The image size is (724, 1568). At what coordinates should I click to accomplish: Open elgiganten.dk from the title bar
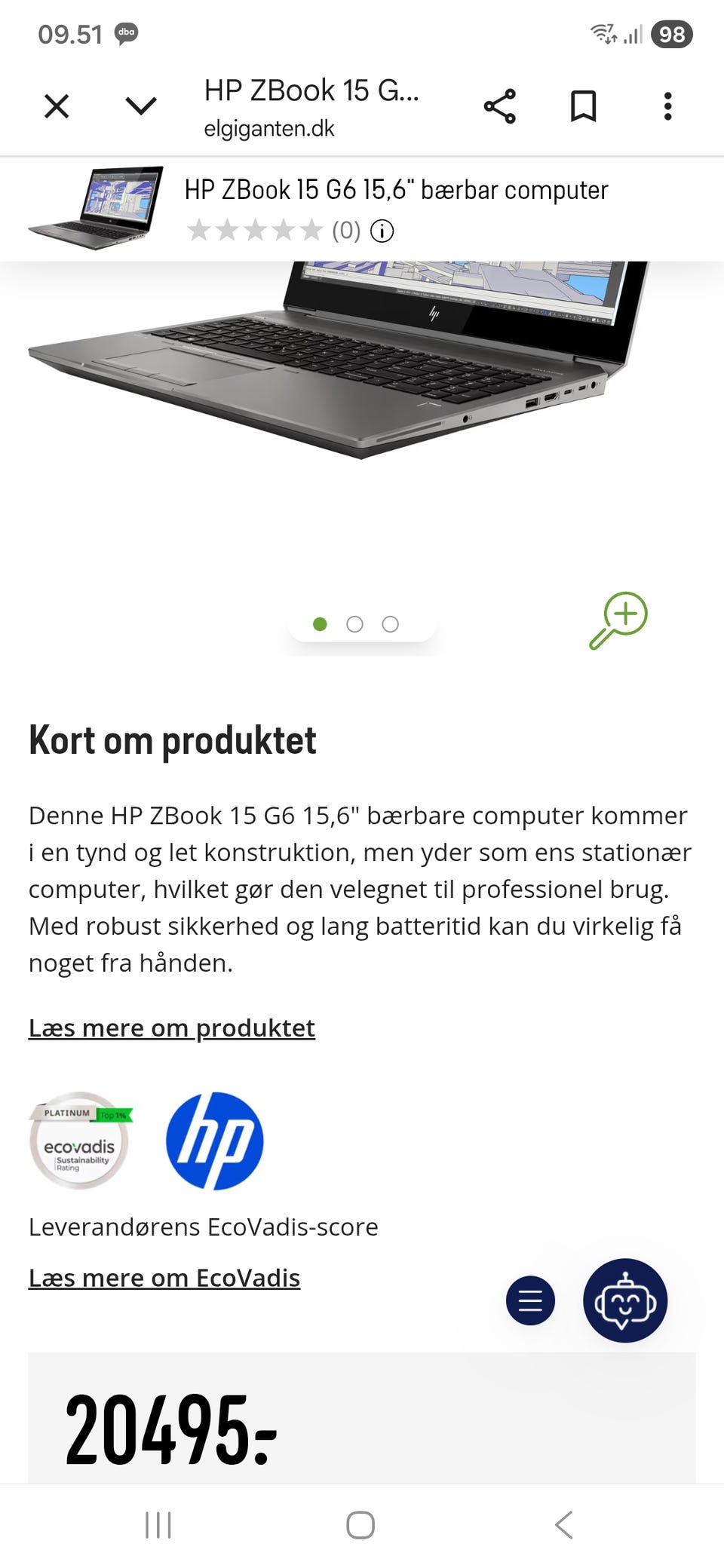tap(269, 128)
